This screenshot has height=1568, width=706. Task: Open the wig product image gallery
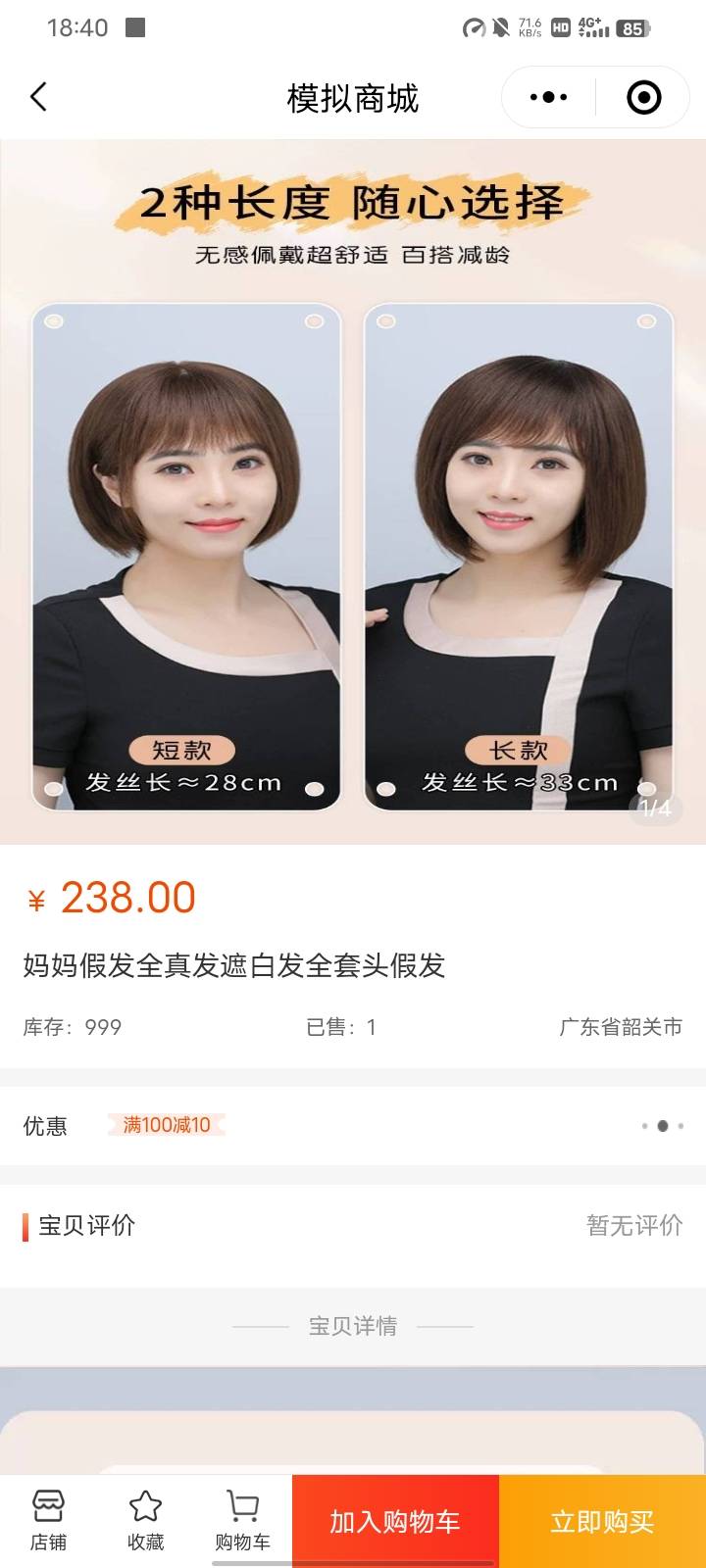(x=353, y=492)
